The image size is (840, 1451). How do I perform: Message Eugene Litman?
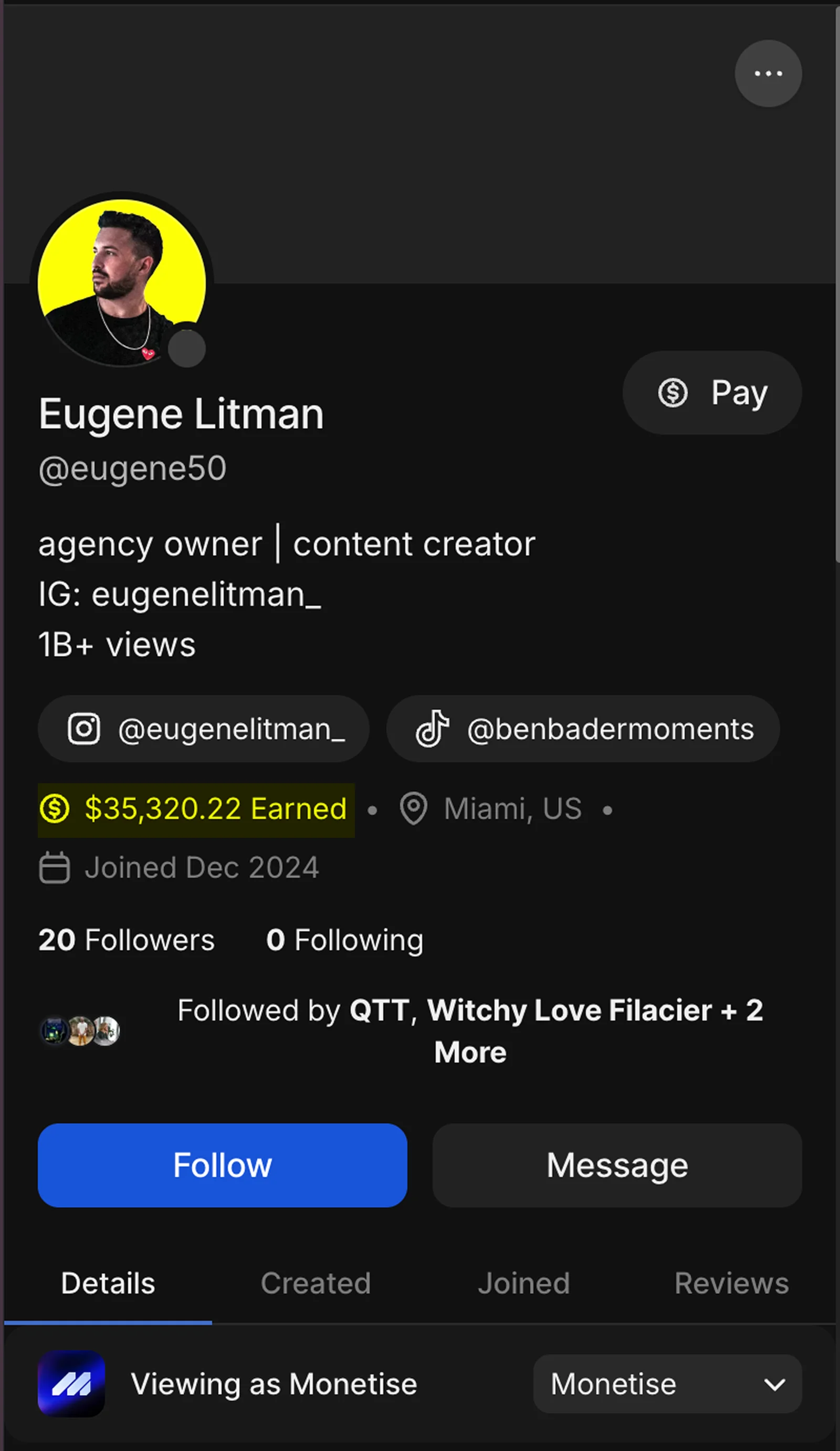click(617, 1165)
